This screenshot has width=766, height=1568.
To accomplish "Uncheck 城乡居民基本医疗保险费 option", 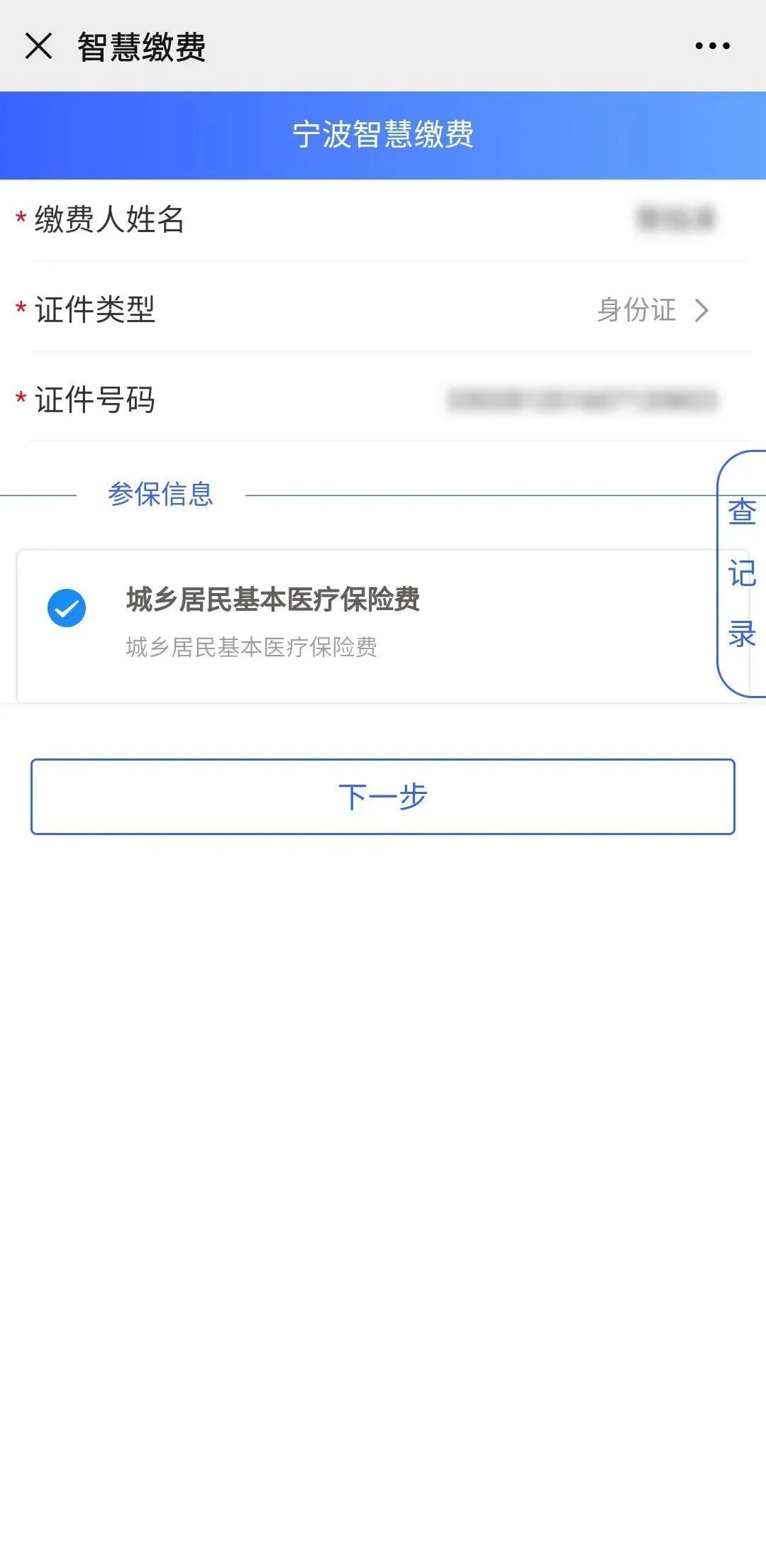I will click(67, 608).
